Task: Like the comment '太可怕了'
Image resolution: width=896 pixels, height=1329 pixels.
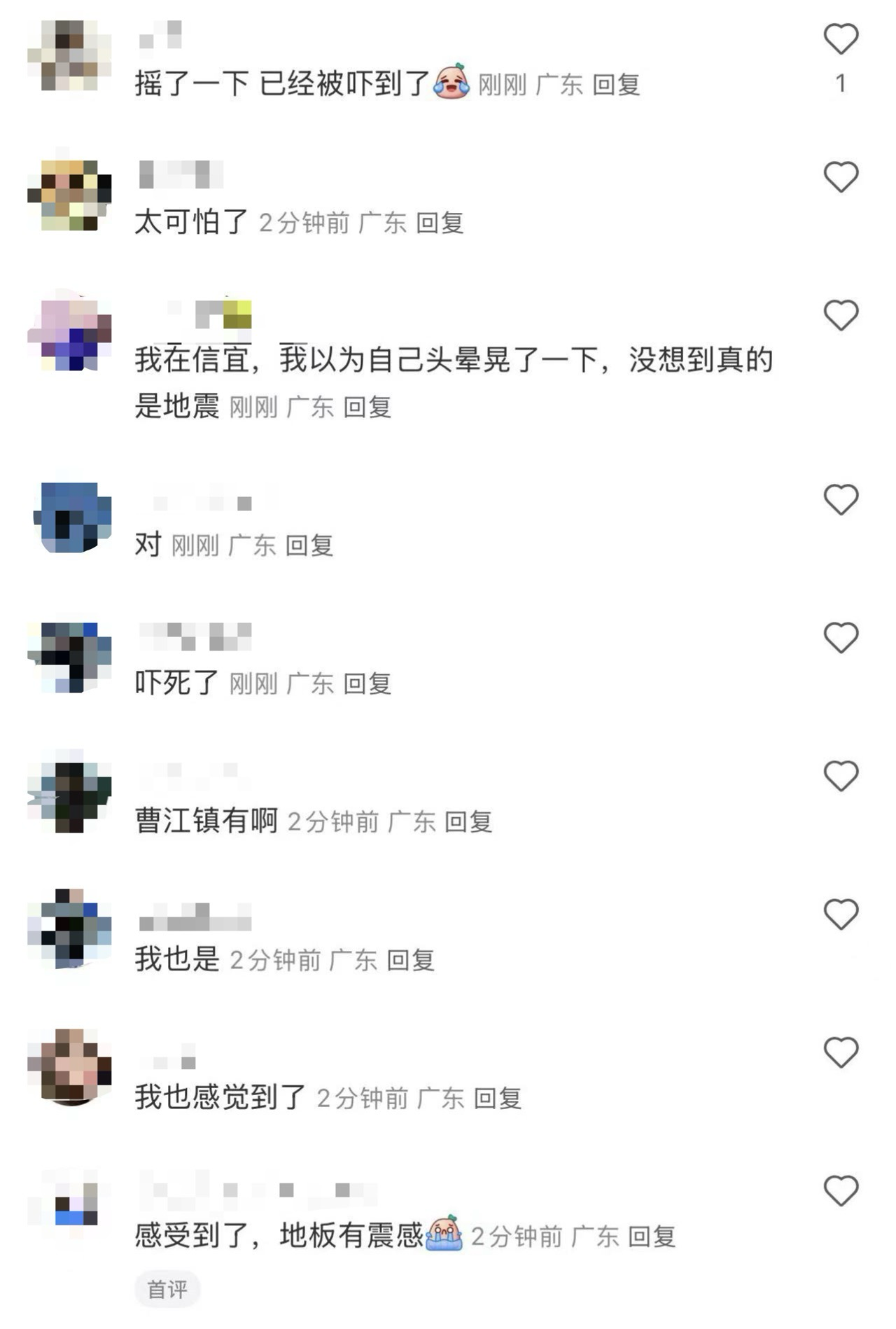Action: [x=841, y=177]
